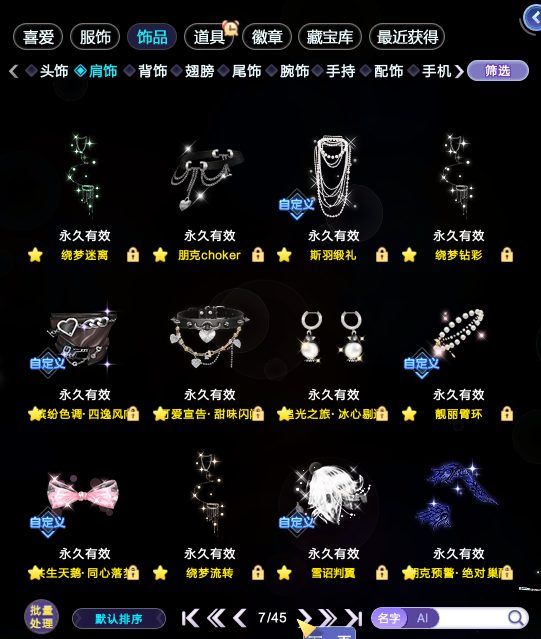Tap the lock icon beside 绕梦钻彩
541x639 pixels.
pos(507,255)
